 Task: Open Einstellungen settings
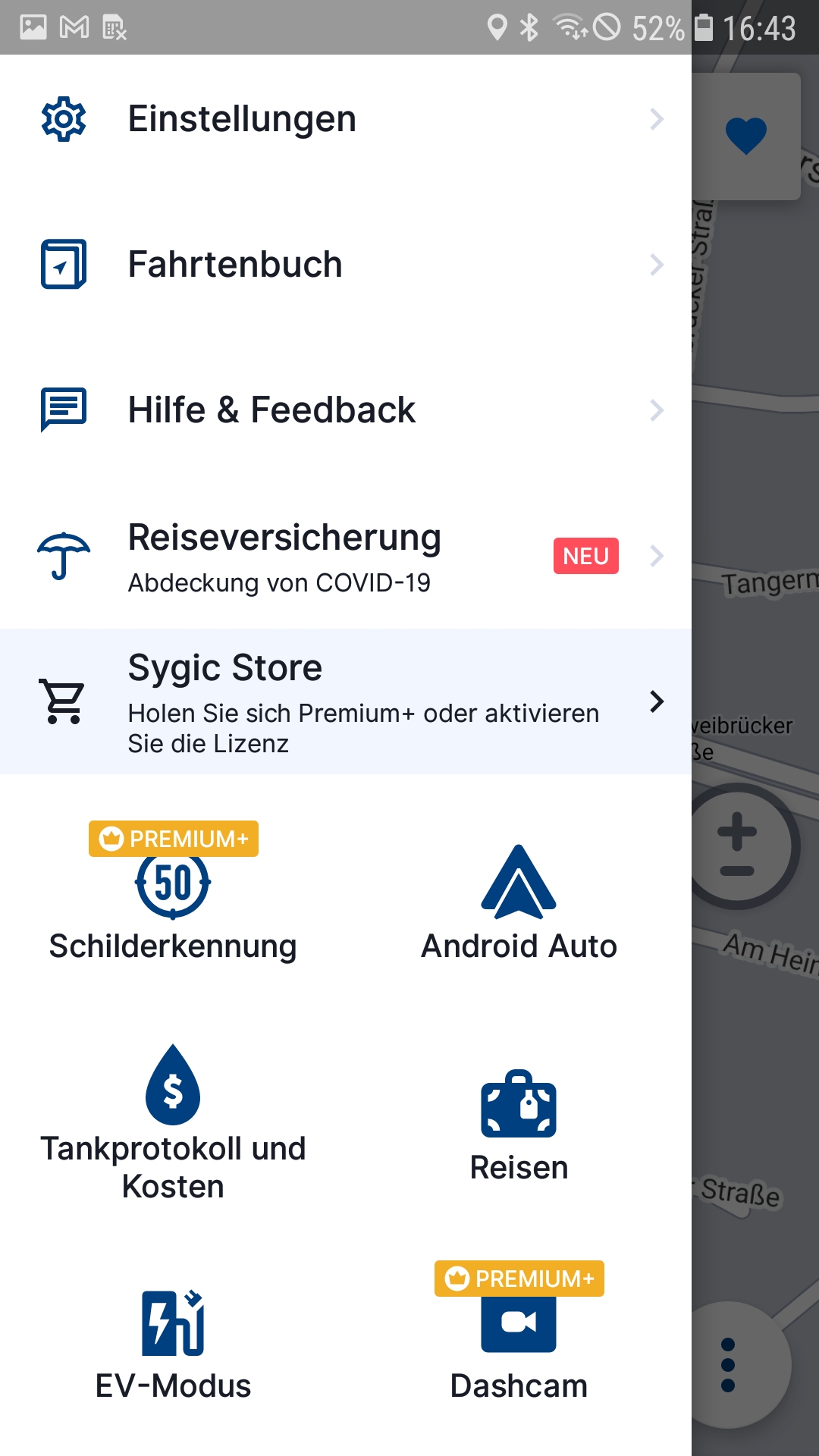346,119
